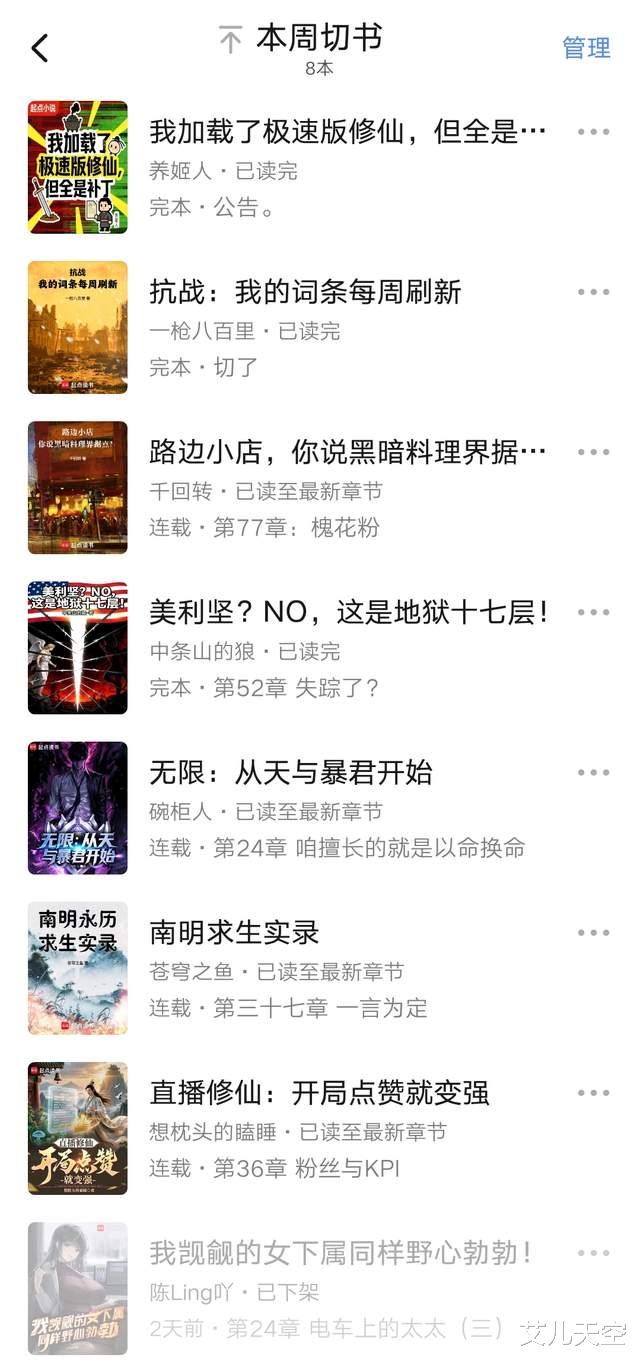640x1364 pixels.
Task: Open 直播修仙：开局点赞就变强
Action: click(319, 1092)
